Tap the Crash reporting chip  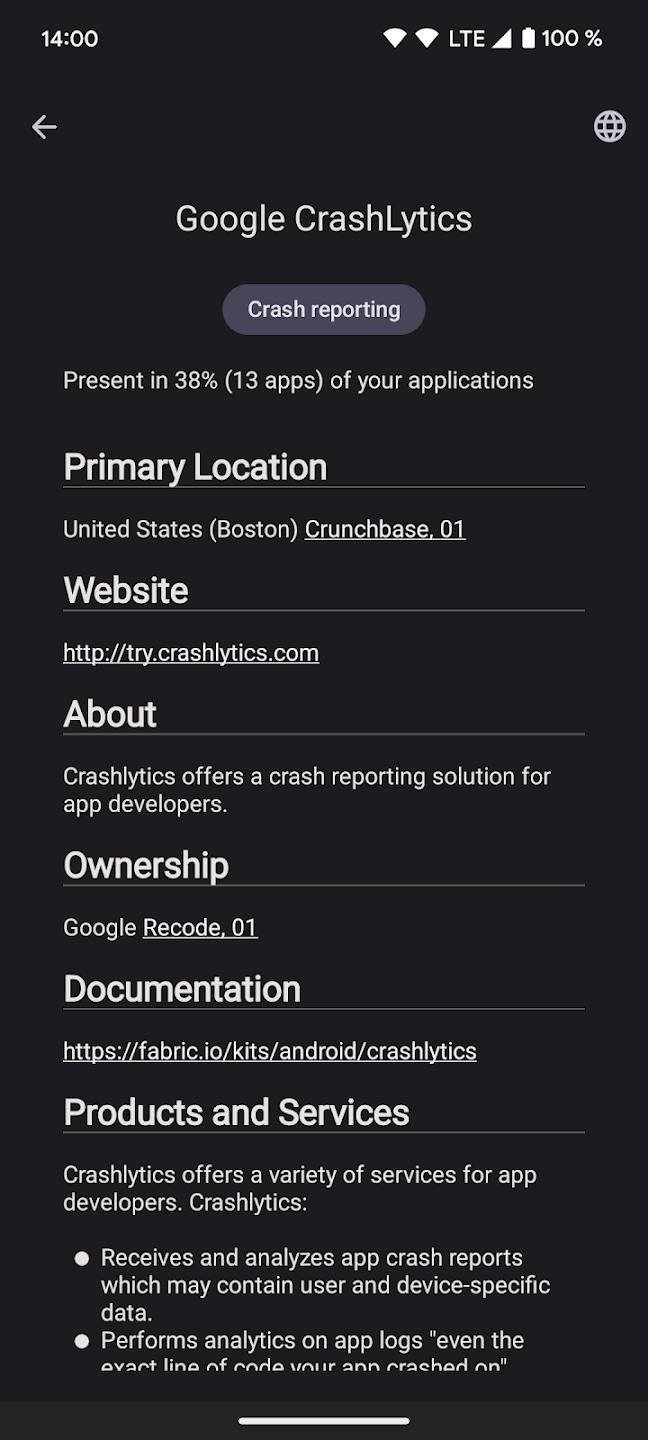(324, 310)
